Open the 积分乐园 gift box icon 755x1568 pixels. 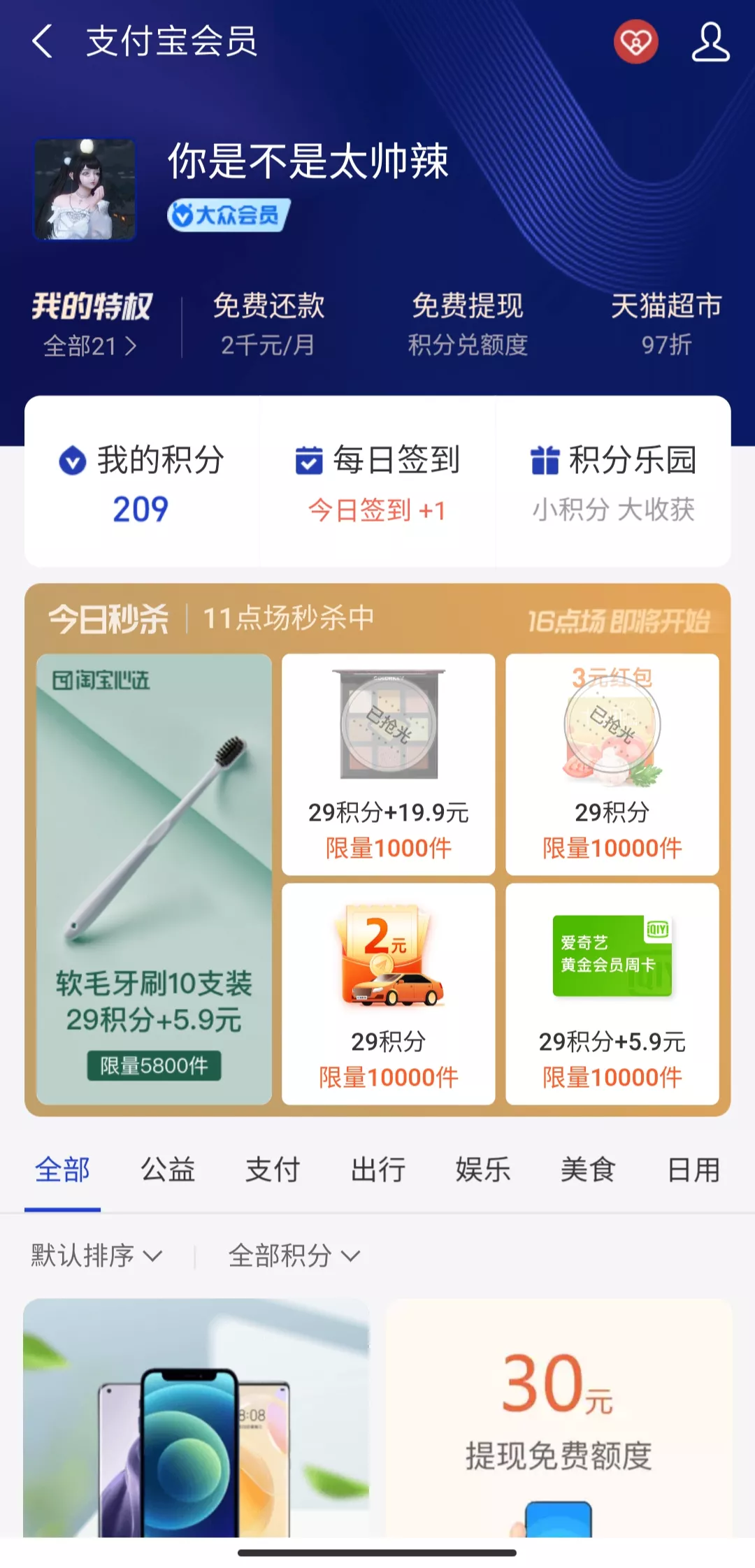click(x=547, y=461)
